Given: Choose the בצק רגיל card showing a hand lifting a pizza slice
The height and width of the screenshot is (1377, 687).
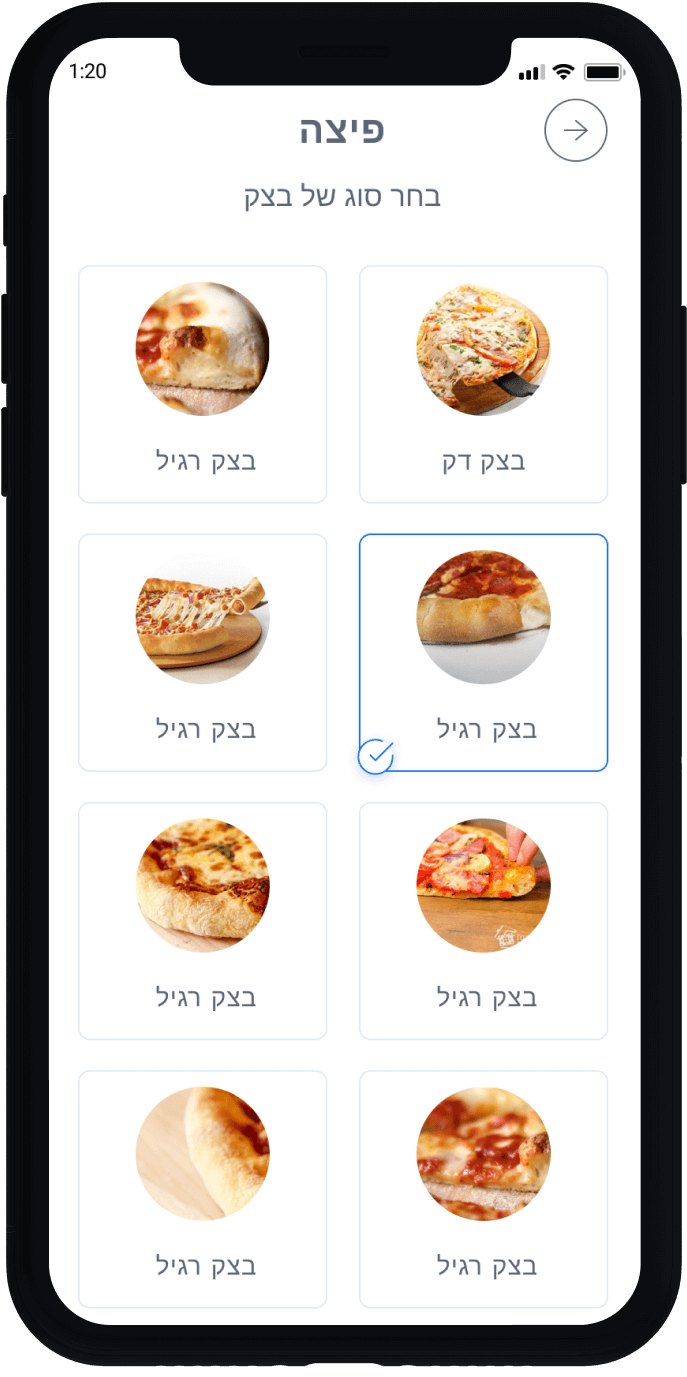Looking at the screenshot, I should coord(483,920).
